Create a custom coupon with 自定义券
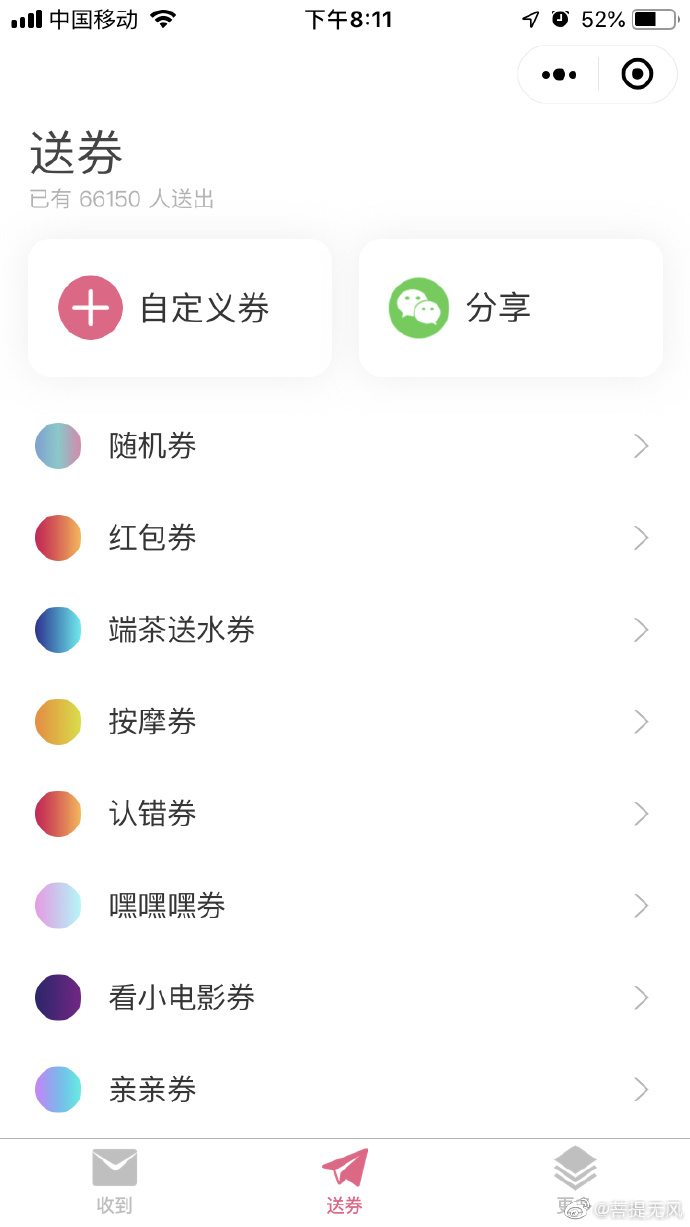Image resolution: width=690 pixels, height=1227 pixels. click(180, 308)
